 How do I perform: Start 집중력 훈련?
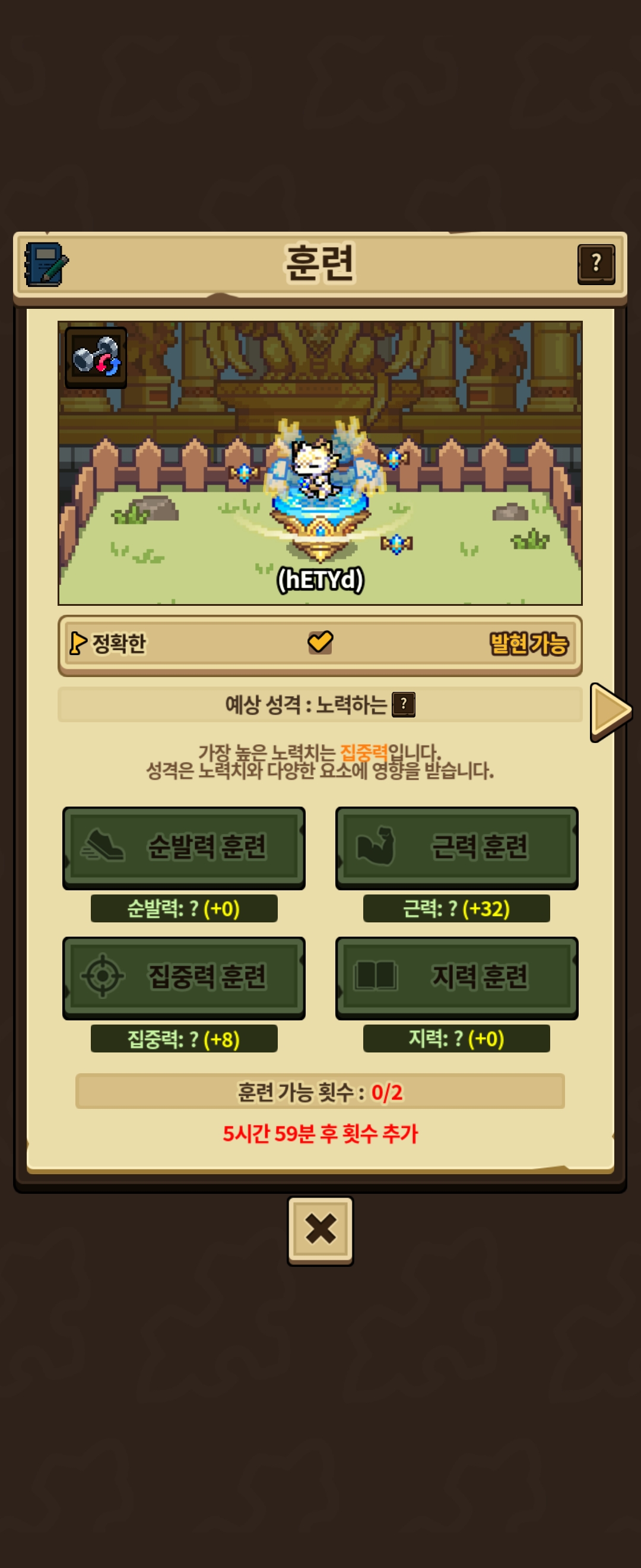tap(183, 978)
